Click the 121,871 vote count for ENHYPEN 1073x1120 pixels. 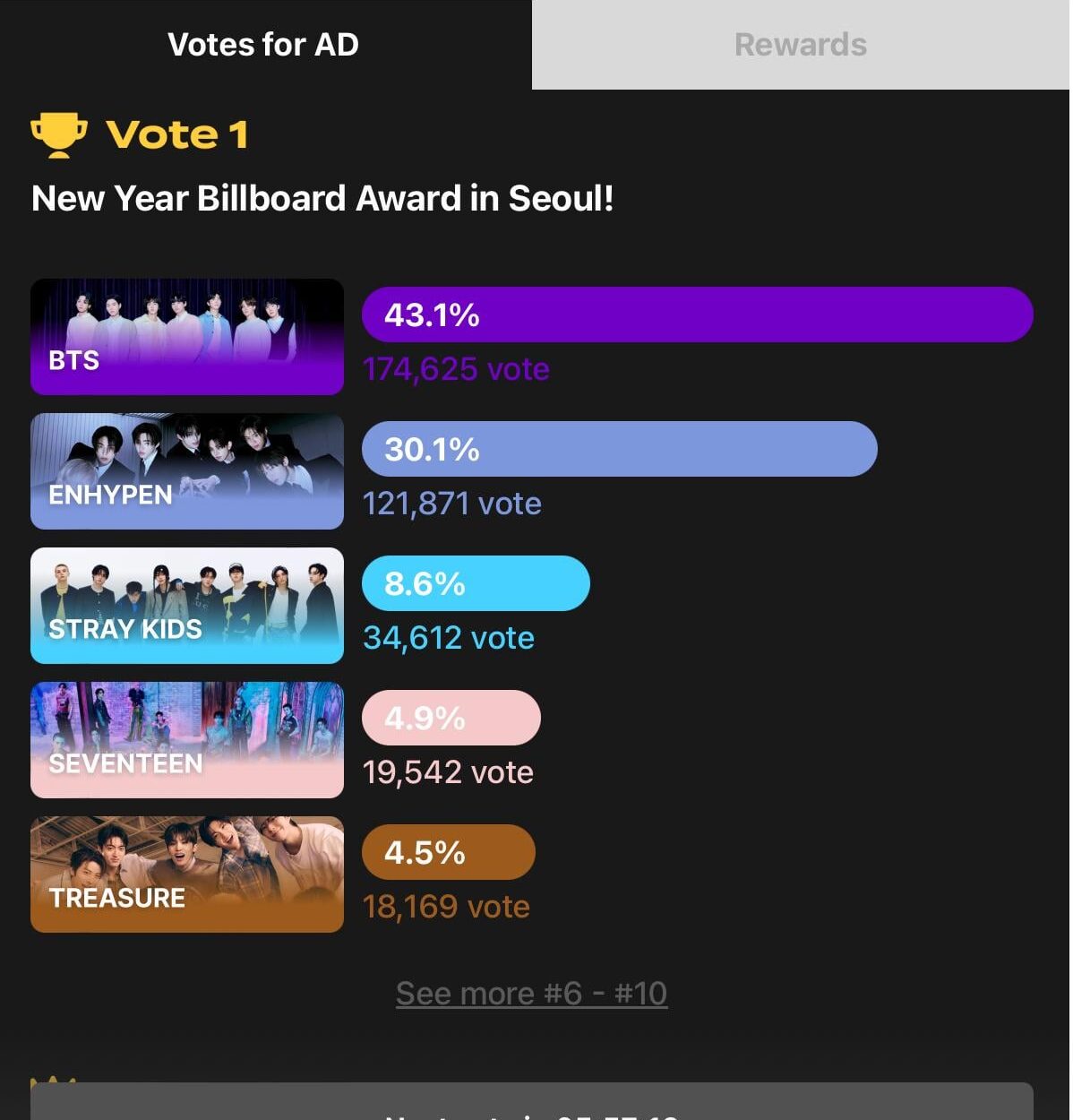(451, 504)
